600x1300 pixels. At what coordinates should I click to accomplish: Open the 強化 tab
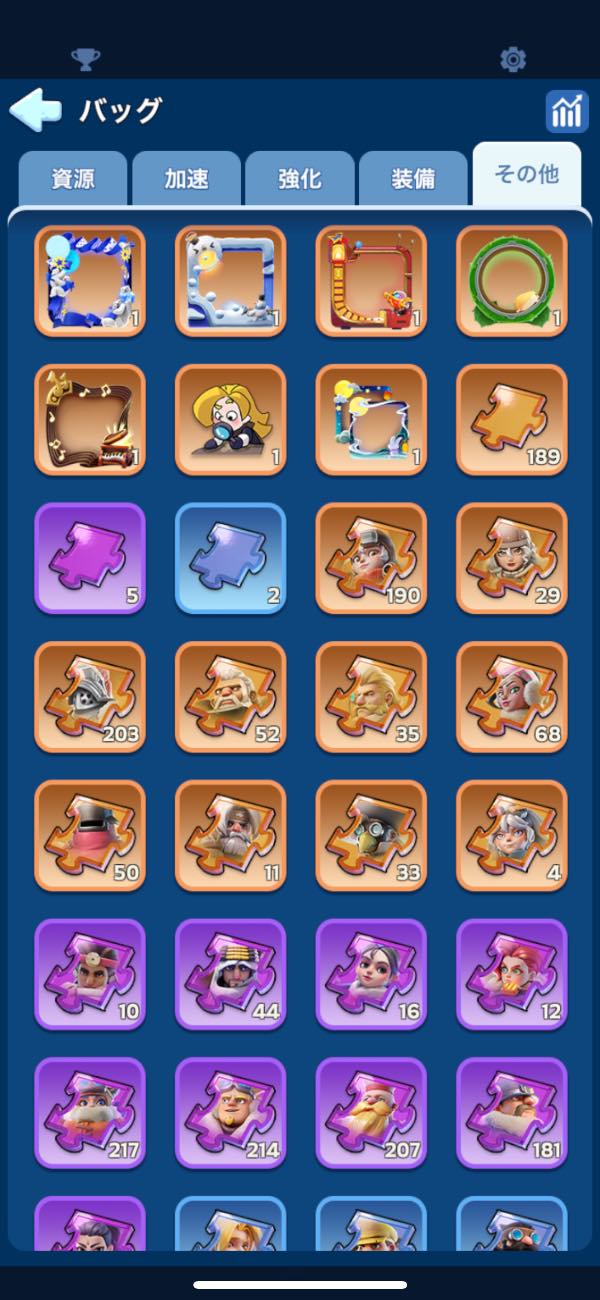click(x=299, y=179)
